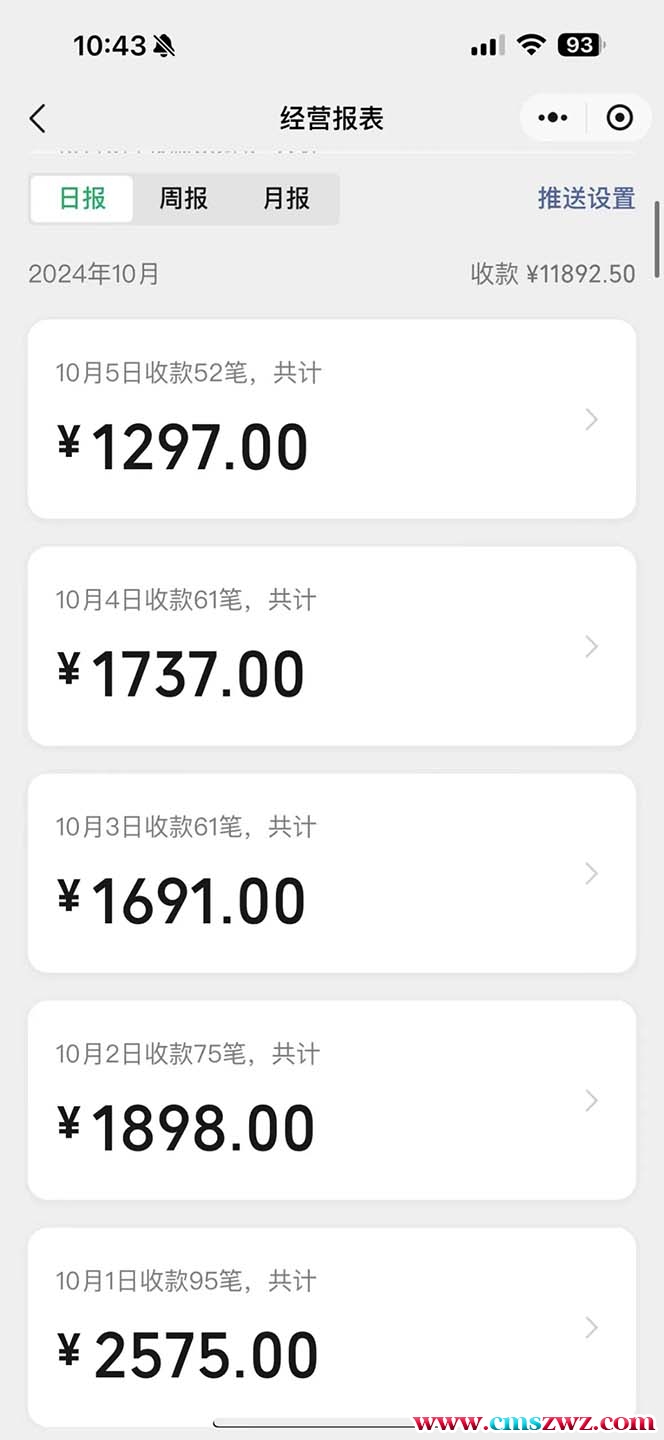The height and width of the screenshot is (1440, 664).
Task: Open the 10月1日 收款95笔 card
Action: [x=332, y=1326]
